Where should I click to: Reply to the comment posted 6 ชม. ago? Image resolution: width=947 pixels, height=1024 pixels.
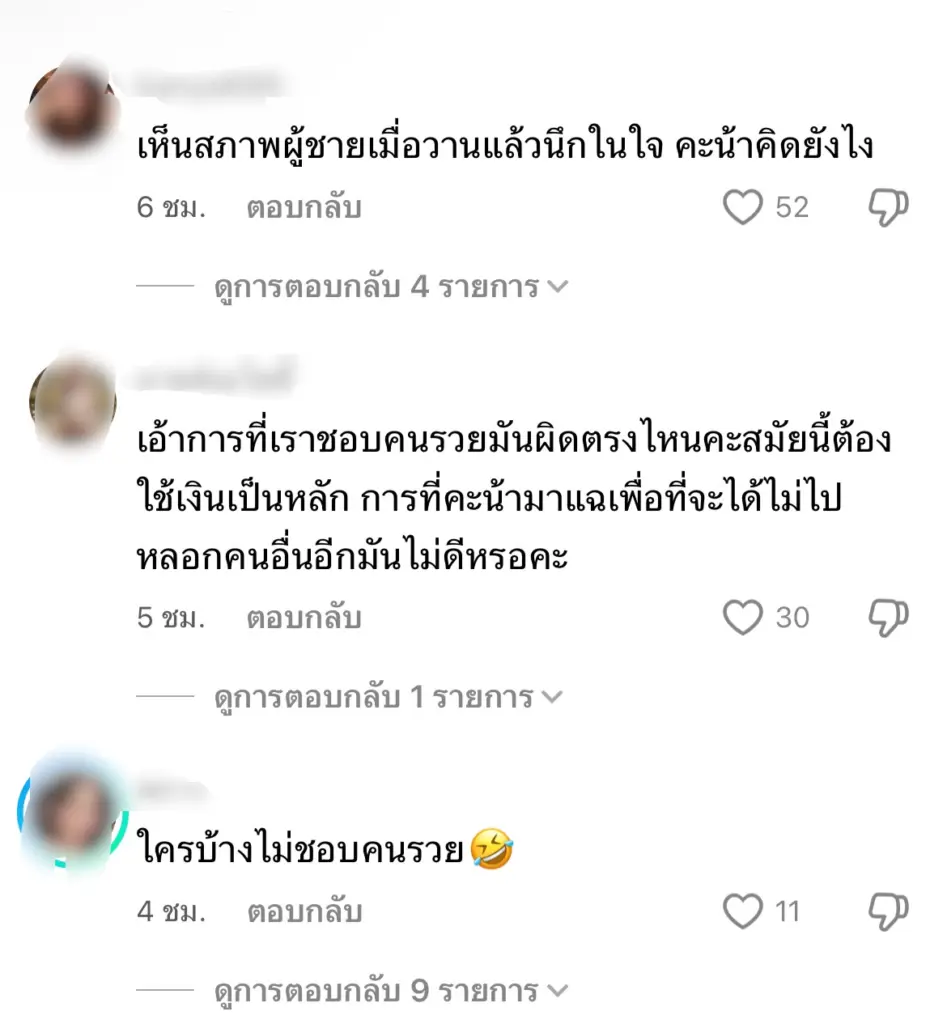point(303,208)
